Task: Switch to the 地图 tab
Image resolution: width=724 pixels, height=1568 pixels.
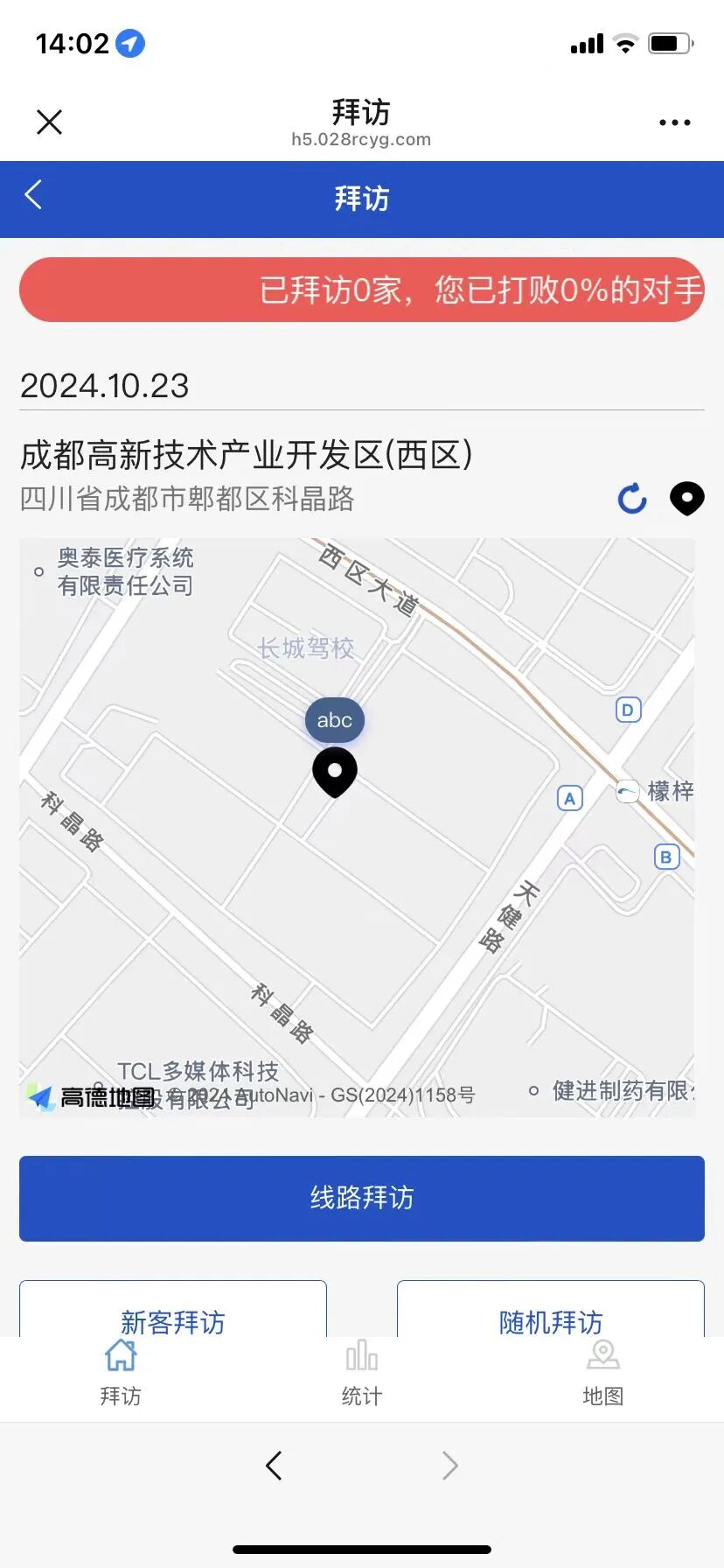Action: (x=603, y=1373)
